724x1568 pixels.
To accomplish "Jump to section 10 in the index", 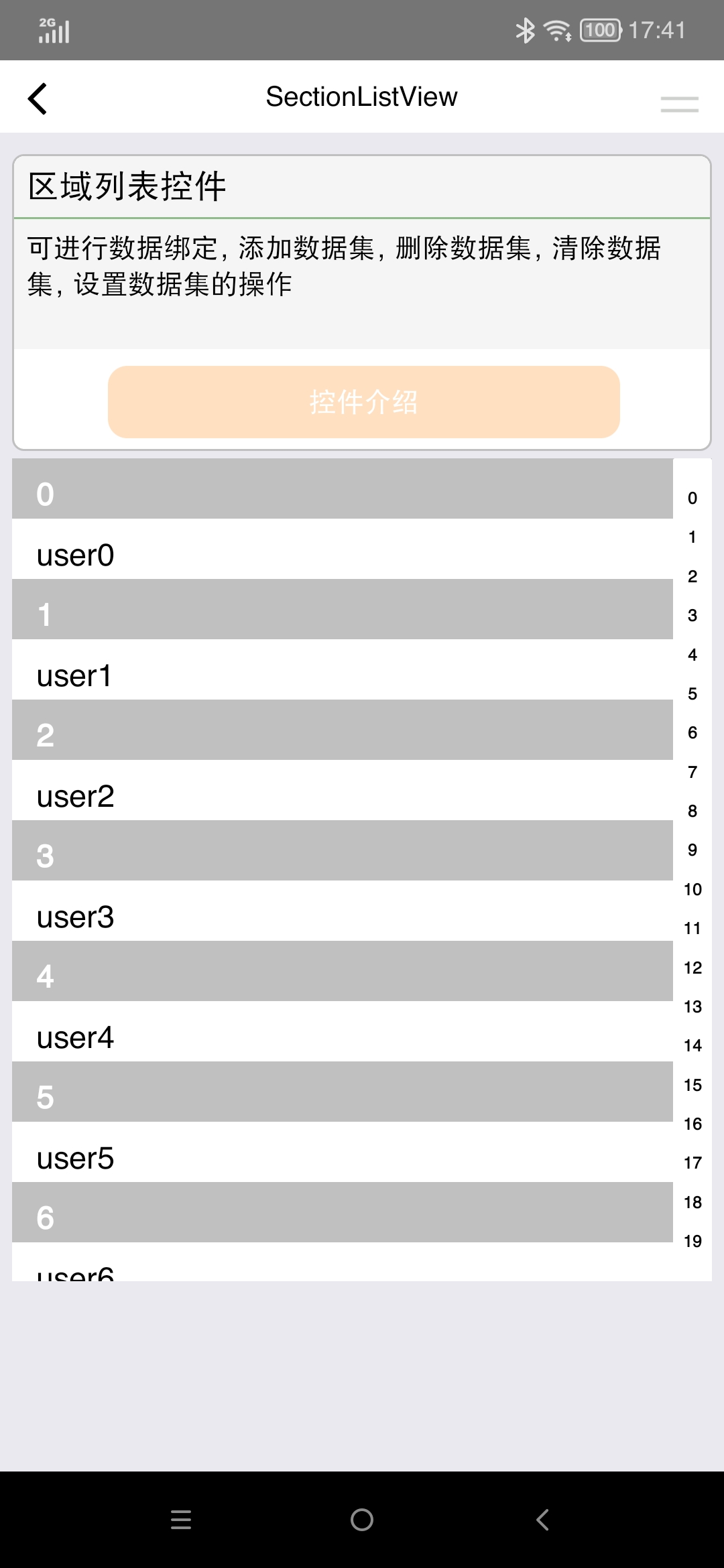I will 692,889.
